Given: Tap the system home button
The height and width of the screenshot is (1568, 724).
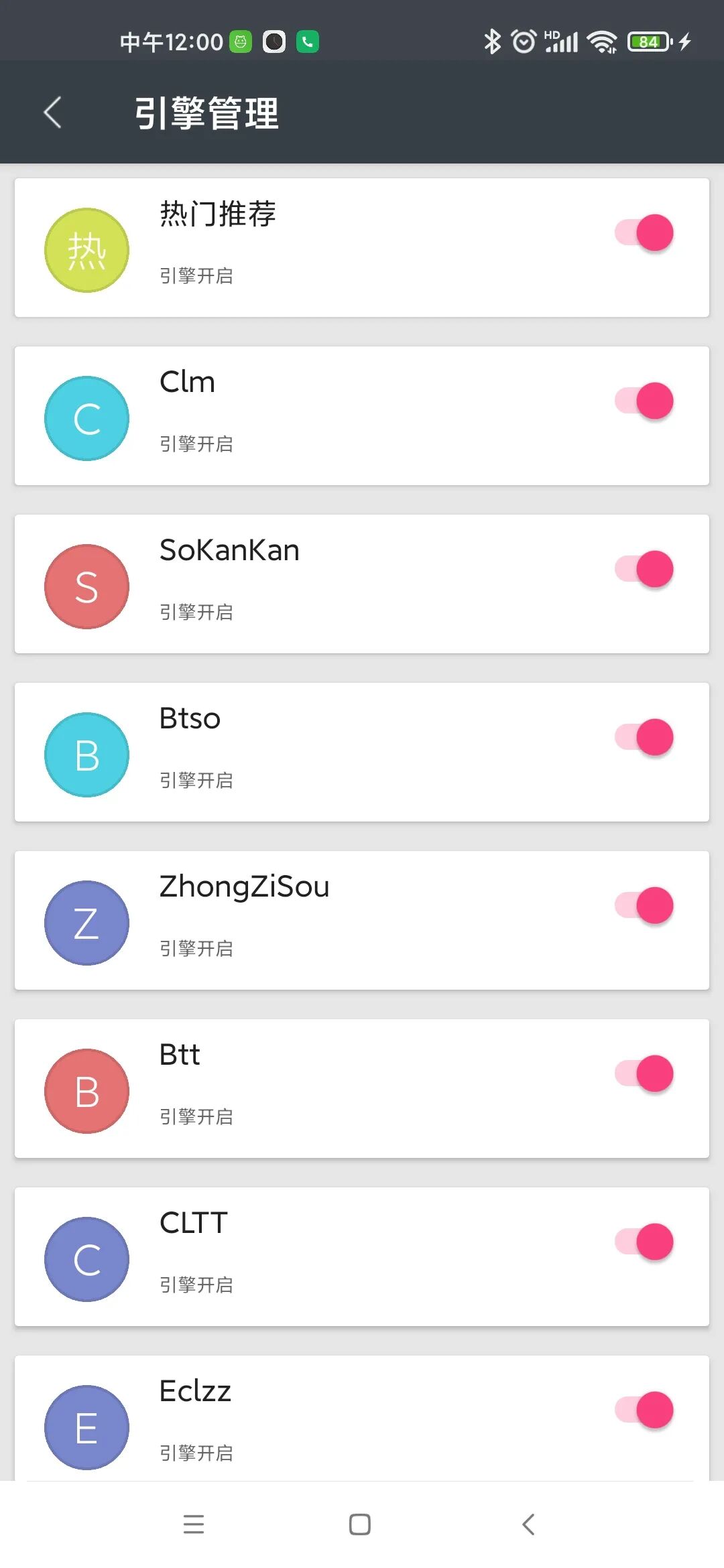Looking at the screenshot, I should click(x=360, y=1524).
